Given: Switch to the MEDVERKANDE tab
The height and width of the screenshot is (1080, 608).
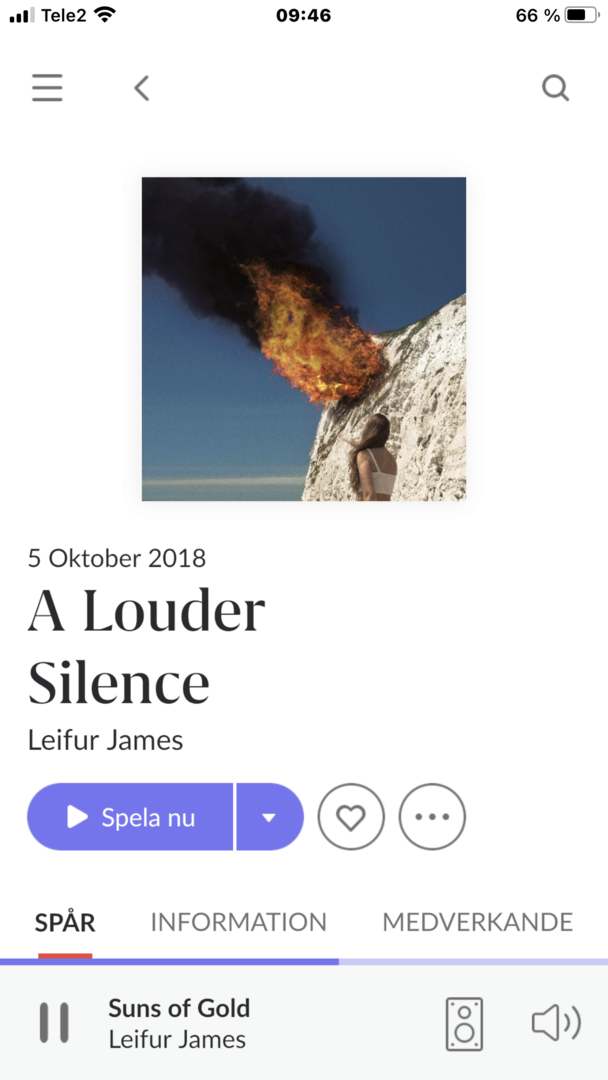Looking at the screenshot, I should 478,922.
